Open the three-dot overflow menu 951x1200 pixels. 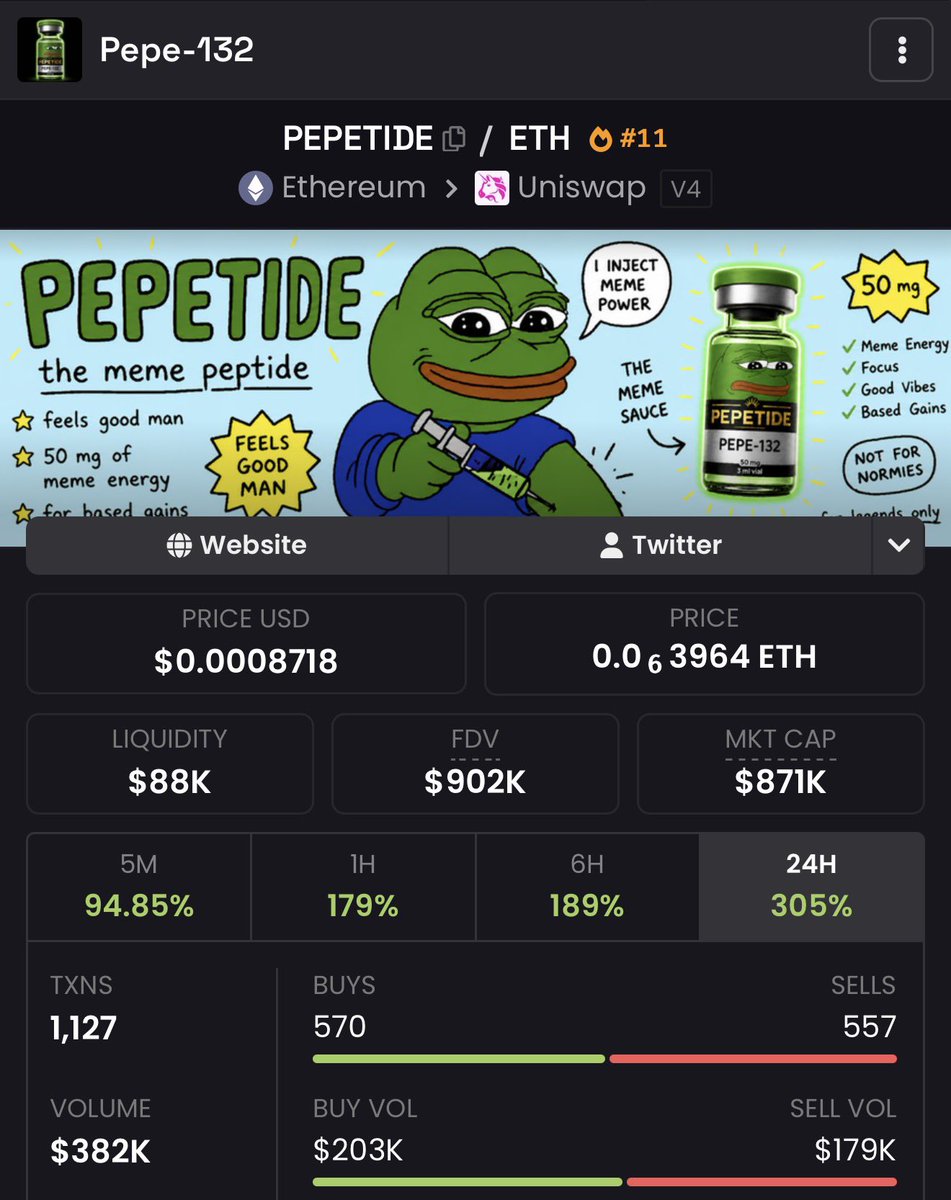901,49
